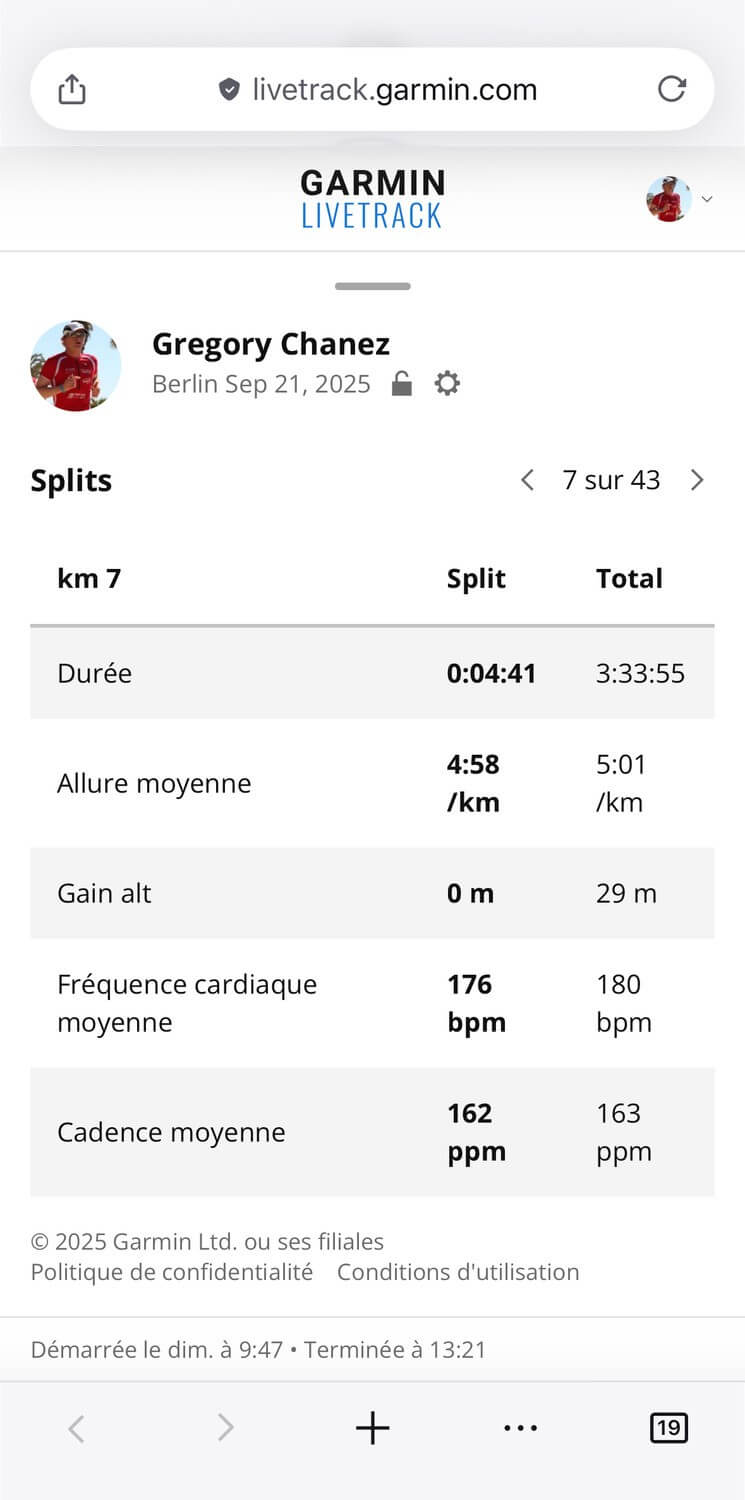Go to the previous split
The height and width of the screenshot is (1500, 745).
(x=527, y=480)
